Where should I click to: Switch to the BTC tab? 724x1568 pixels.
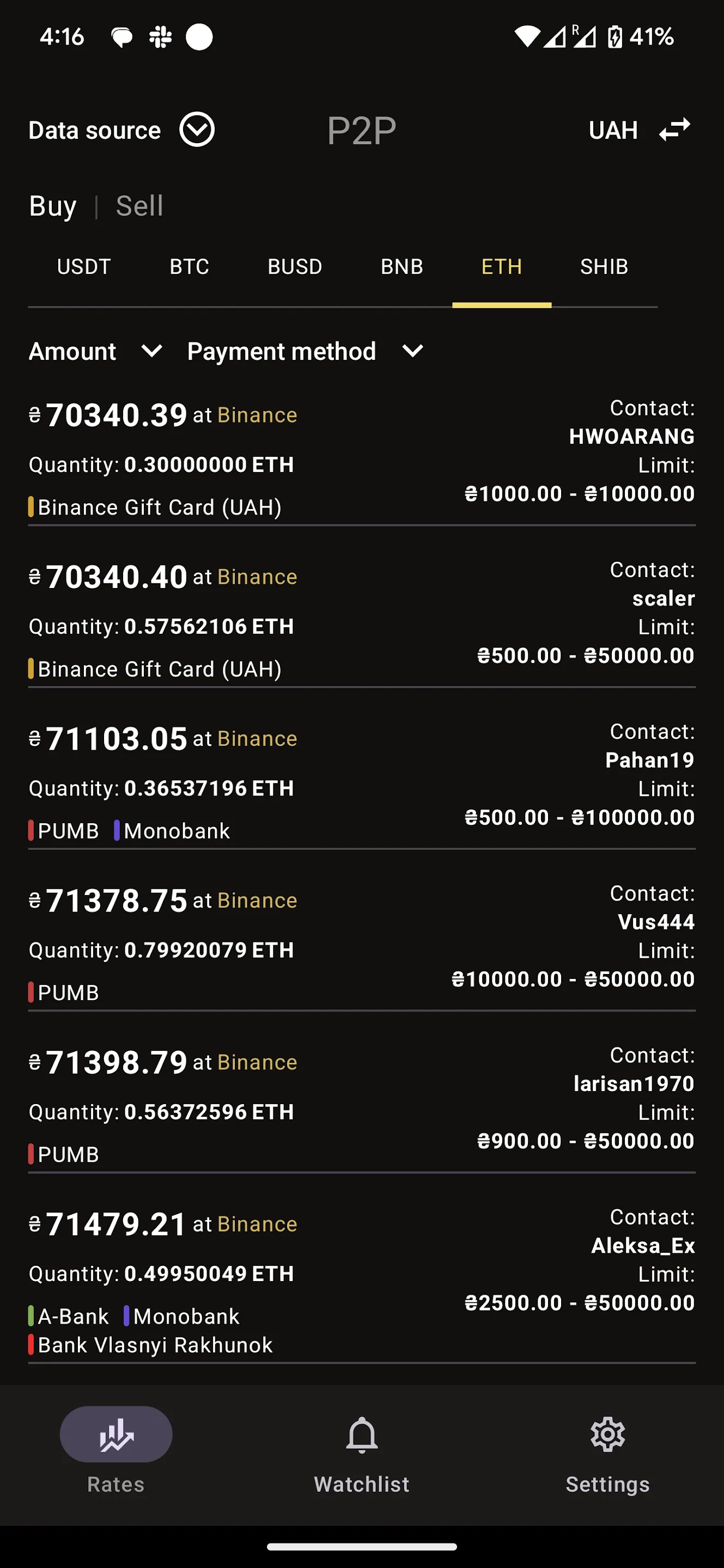(x=189, y=266)
